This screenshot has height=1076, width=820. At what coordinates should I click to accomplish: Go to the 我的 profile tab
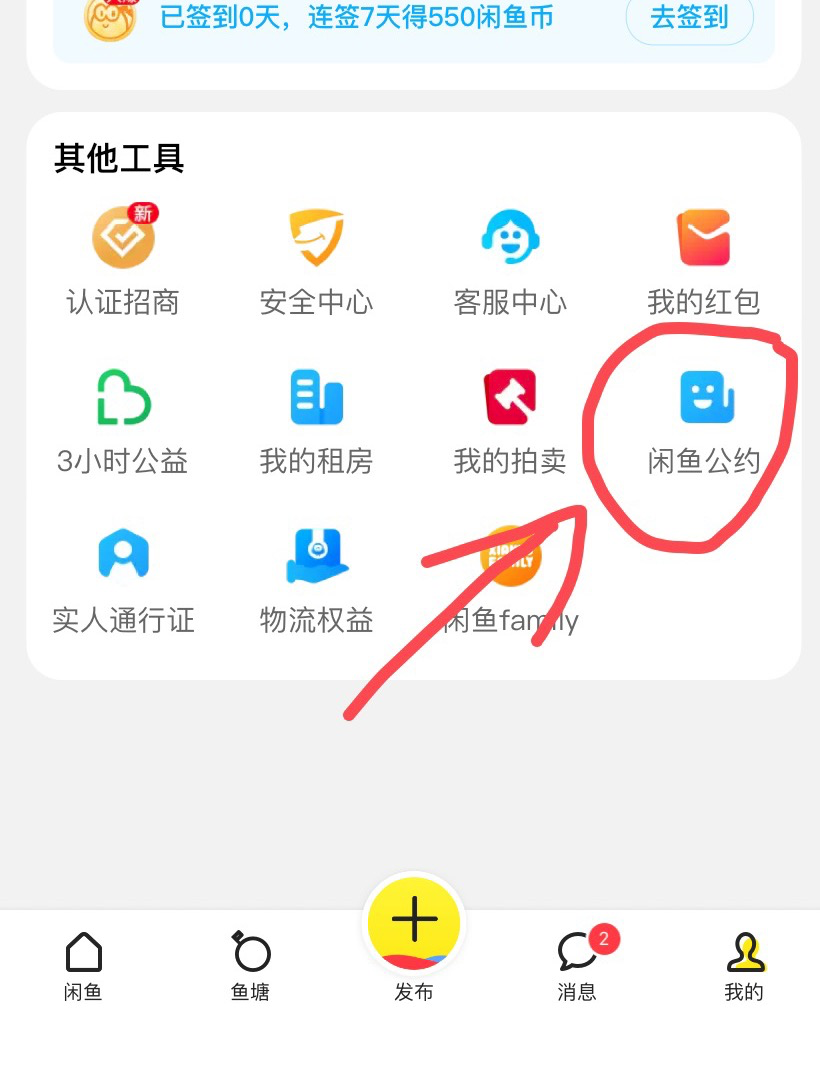click(744, 963)
